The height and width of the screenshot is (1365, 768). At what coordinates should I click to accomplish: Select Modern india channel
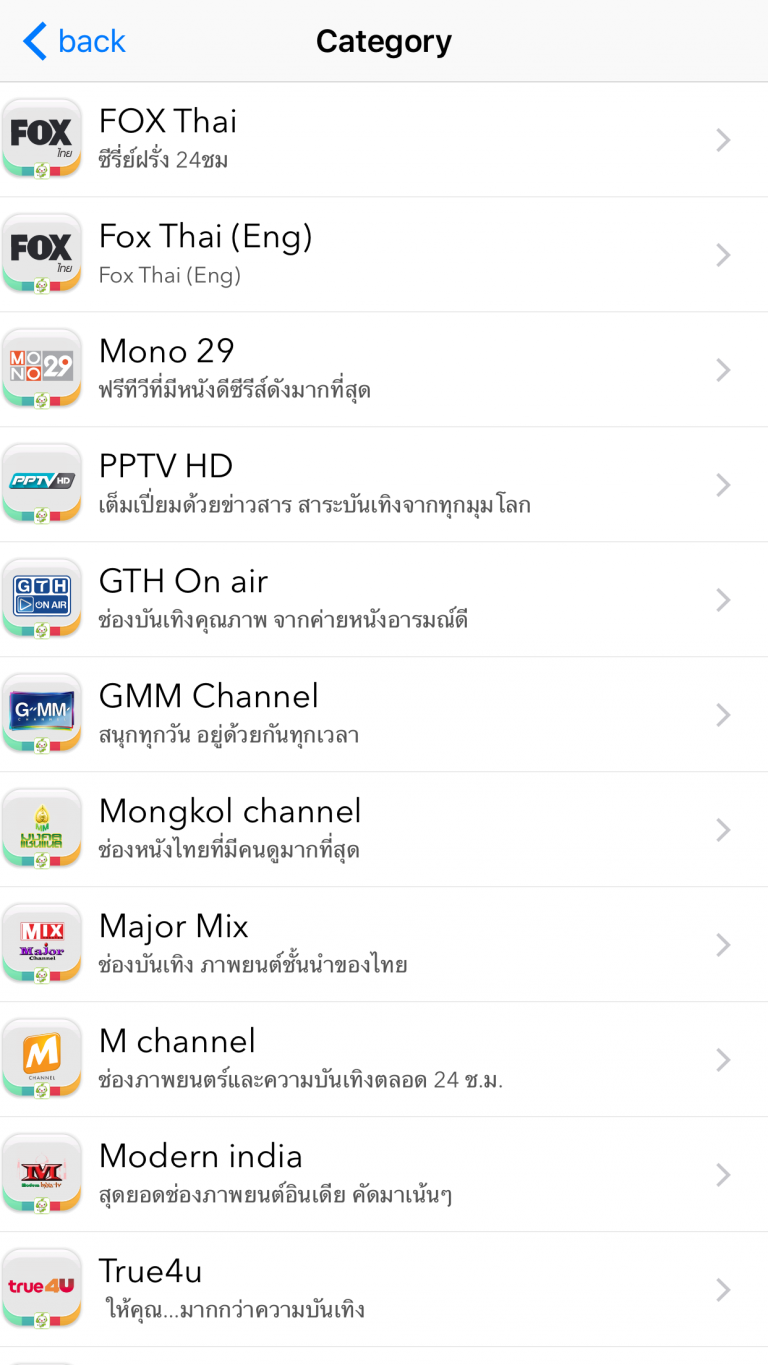[x=384, y=1175]
